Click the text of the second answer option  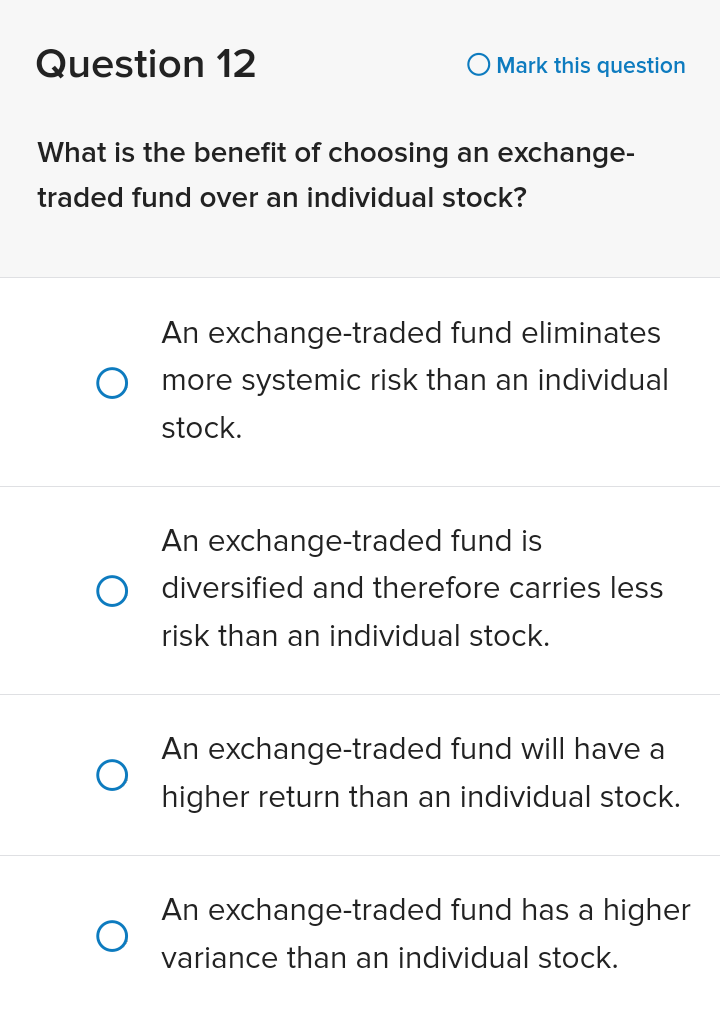pyautogui.click(x=410, y=588)
